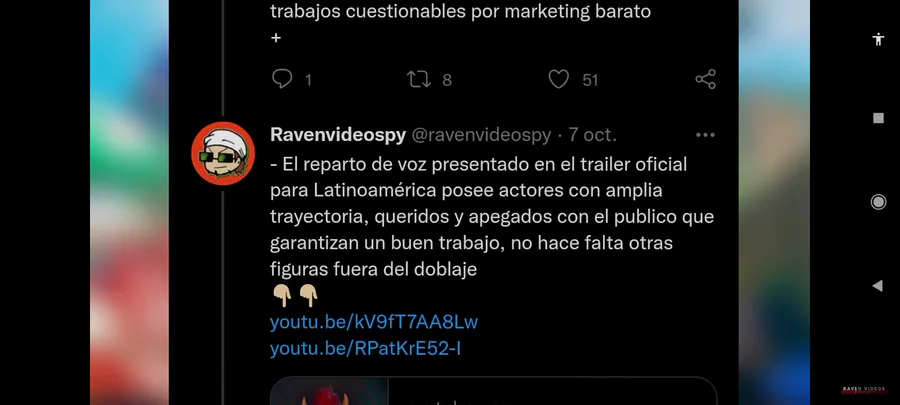Share the tweet above Ravenvideospy's

point(705,79)
